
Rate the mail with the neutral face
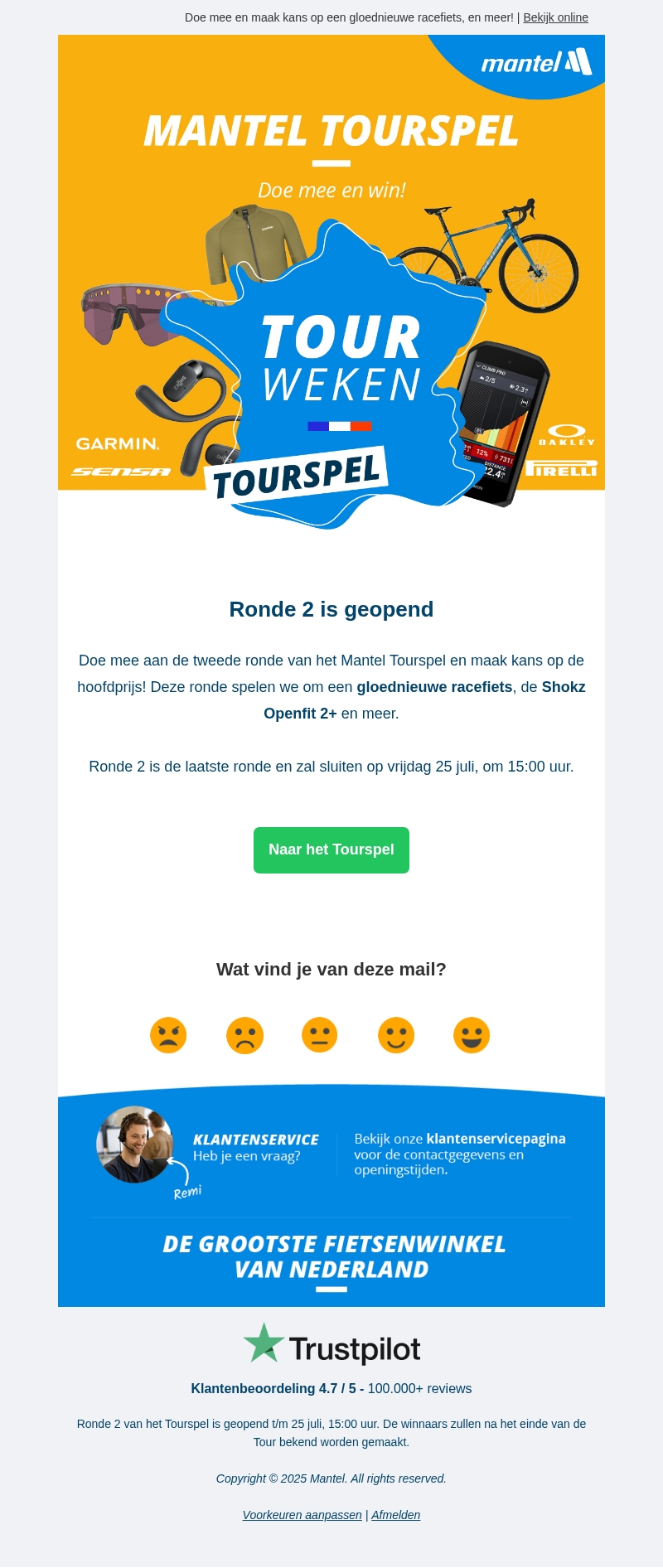tap(320, 1035)
